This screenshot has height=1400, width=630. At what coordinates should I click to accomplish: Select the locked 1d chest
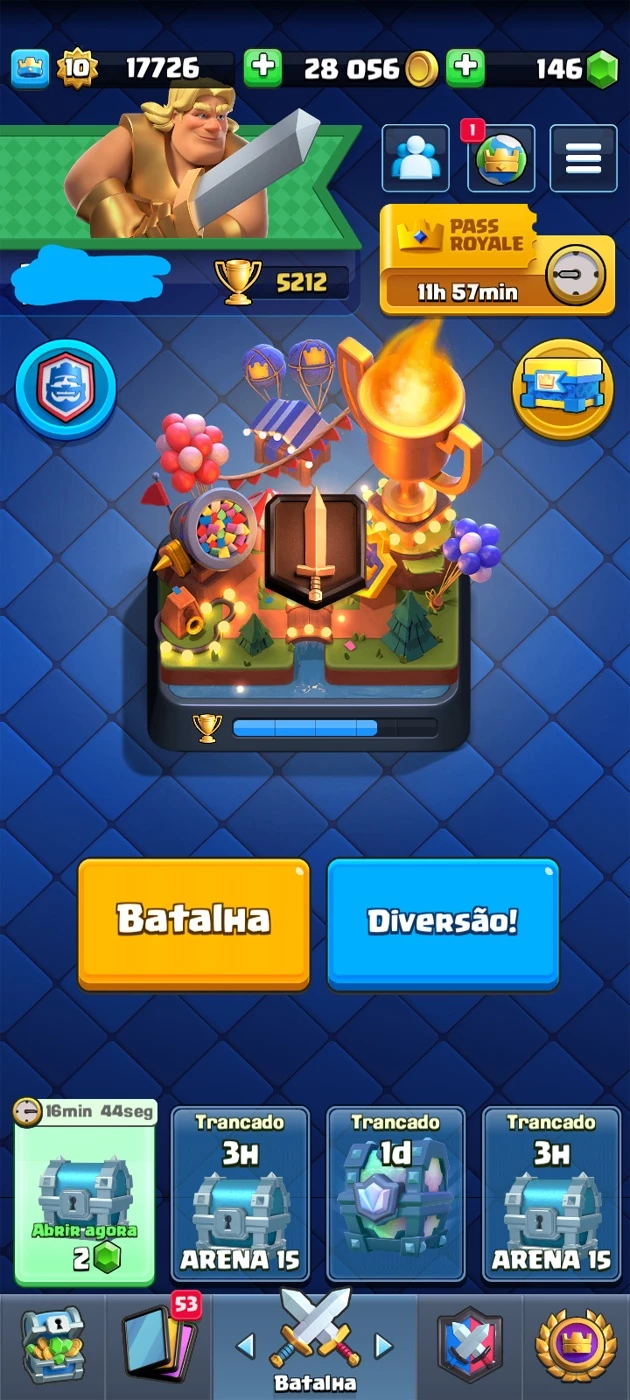click(x=396, y=1193)
